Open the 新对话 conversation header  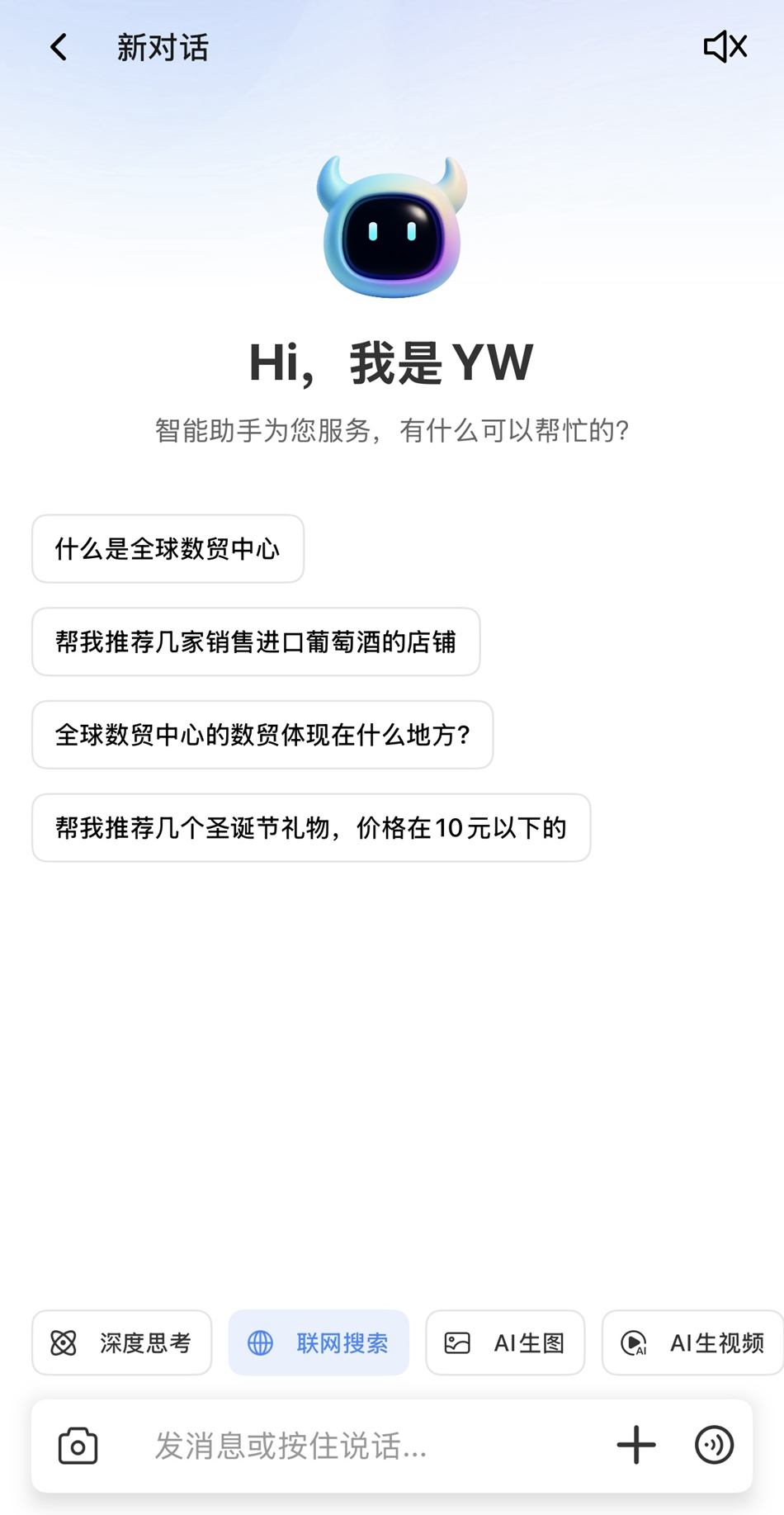coord(162,47)
